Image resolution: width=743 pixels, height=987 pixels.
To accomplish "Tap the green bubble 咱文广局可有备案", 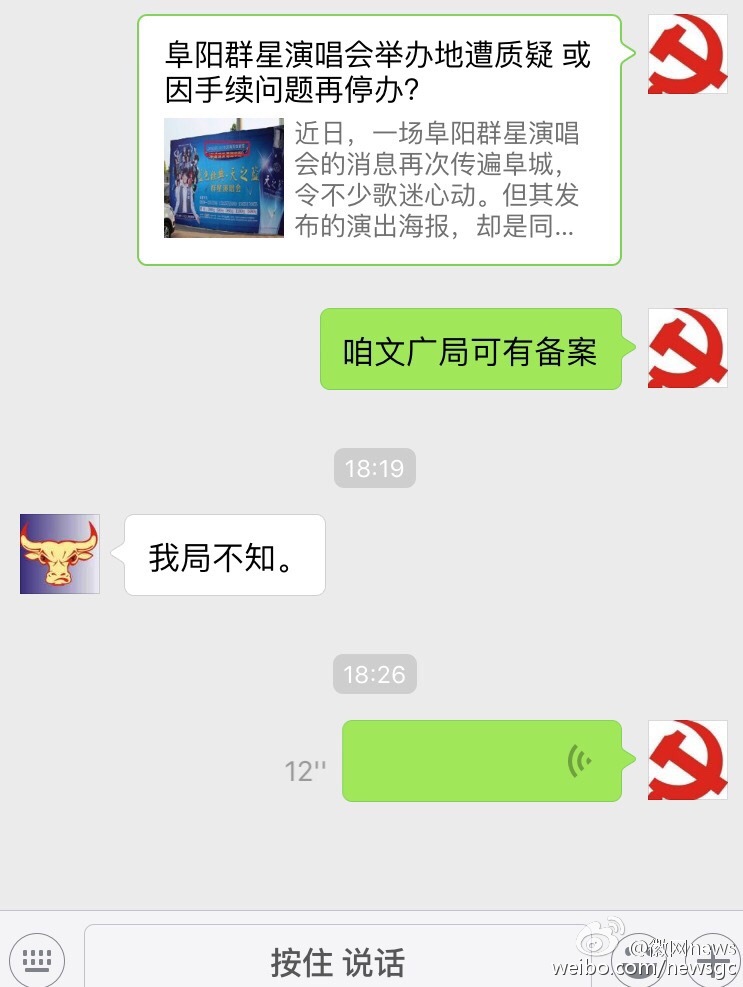I will (x=470, y=348).
